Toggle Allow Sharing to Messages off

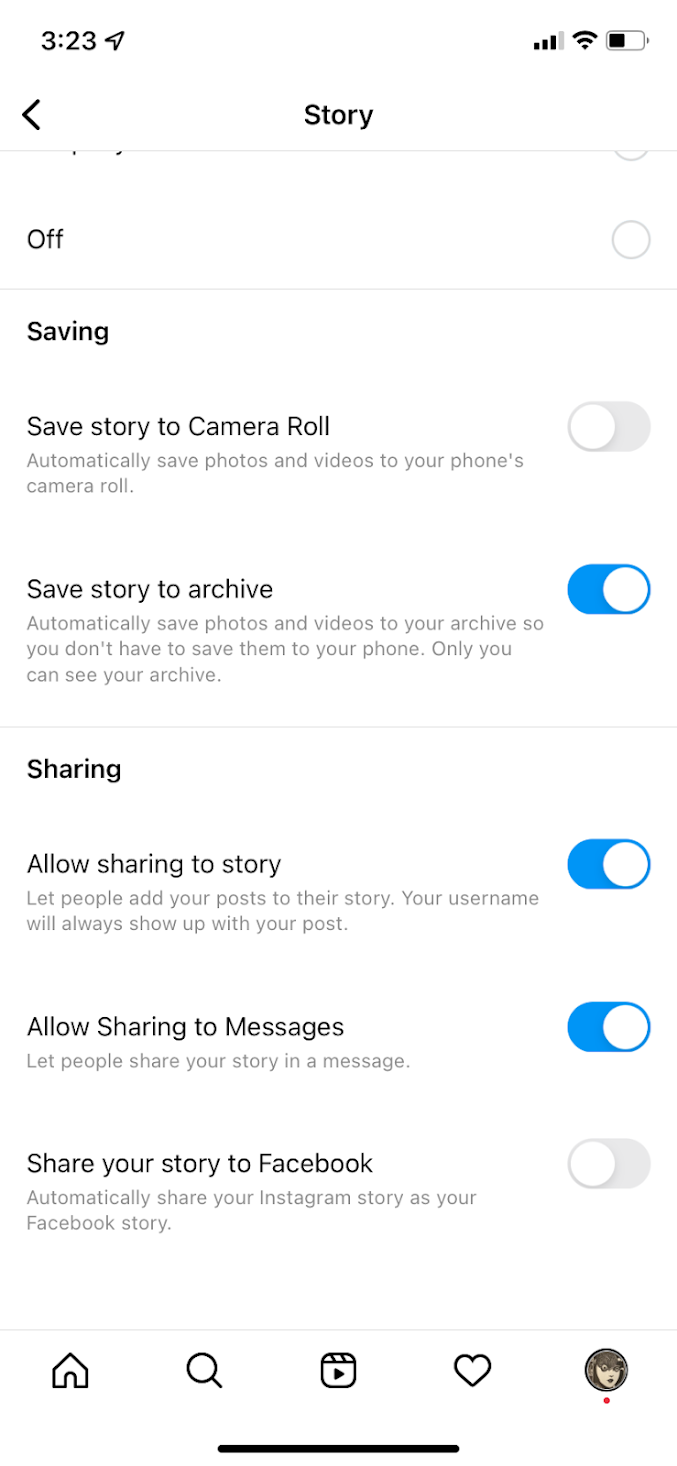pos(609,1027)
